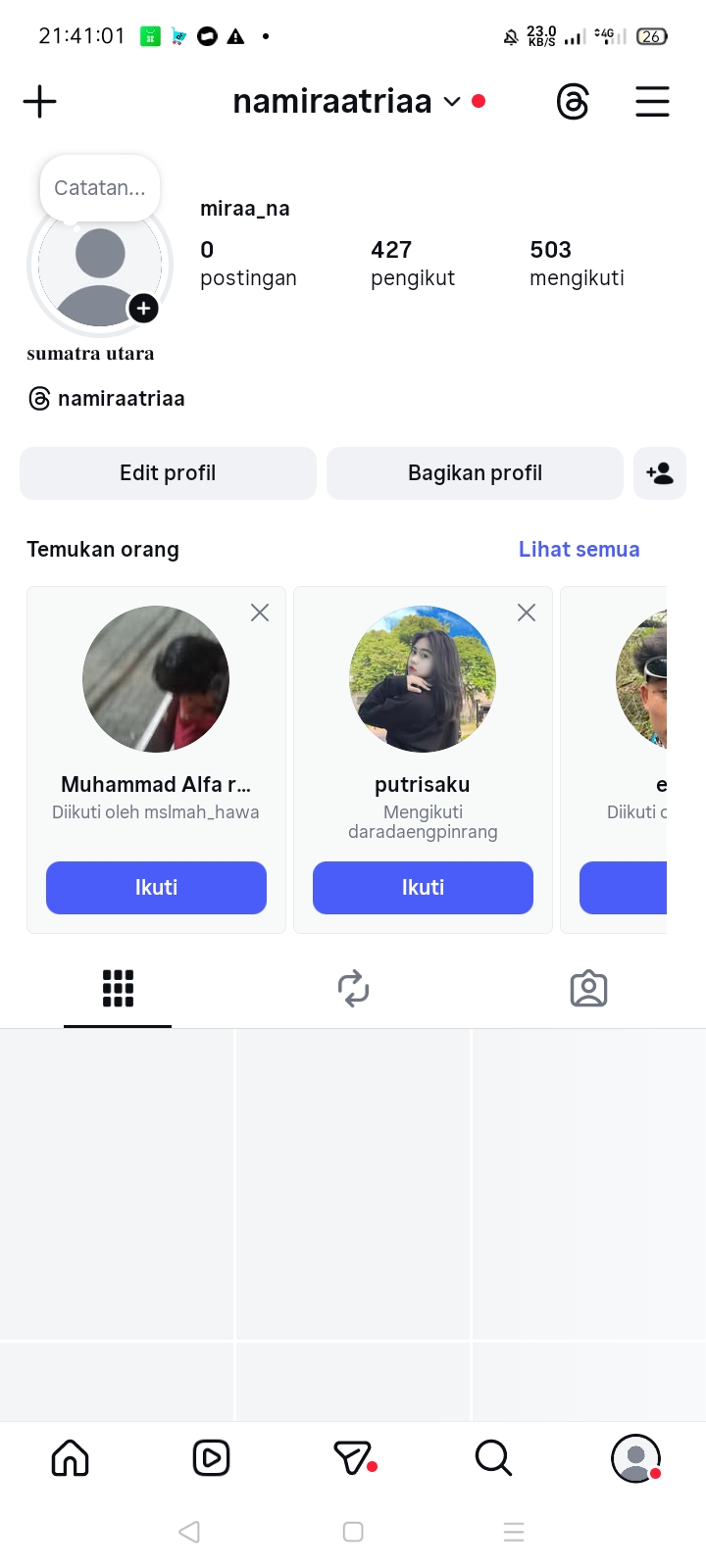Go to the Home feed tab
This screenshot has width=706, height=1568.
coord(71,1458)
